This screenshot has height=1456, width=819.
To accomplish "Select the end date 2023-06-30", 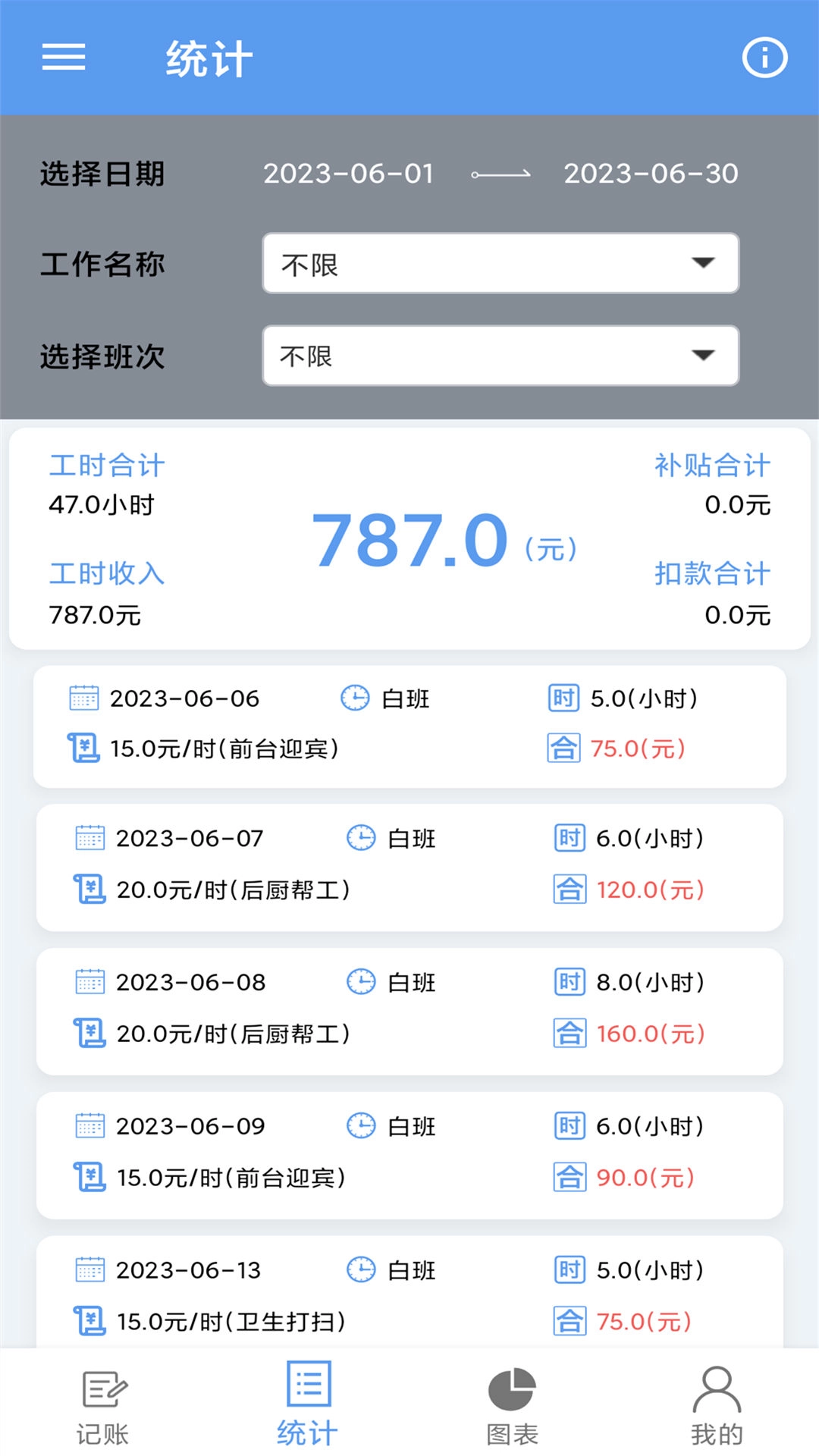I will pyautogui.click(x=651, y=174).
